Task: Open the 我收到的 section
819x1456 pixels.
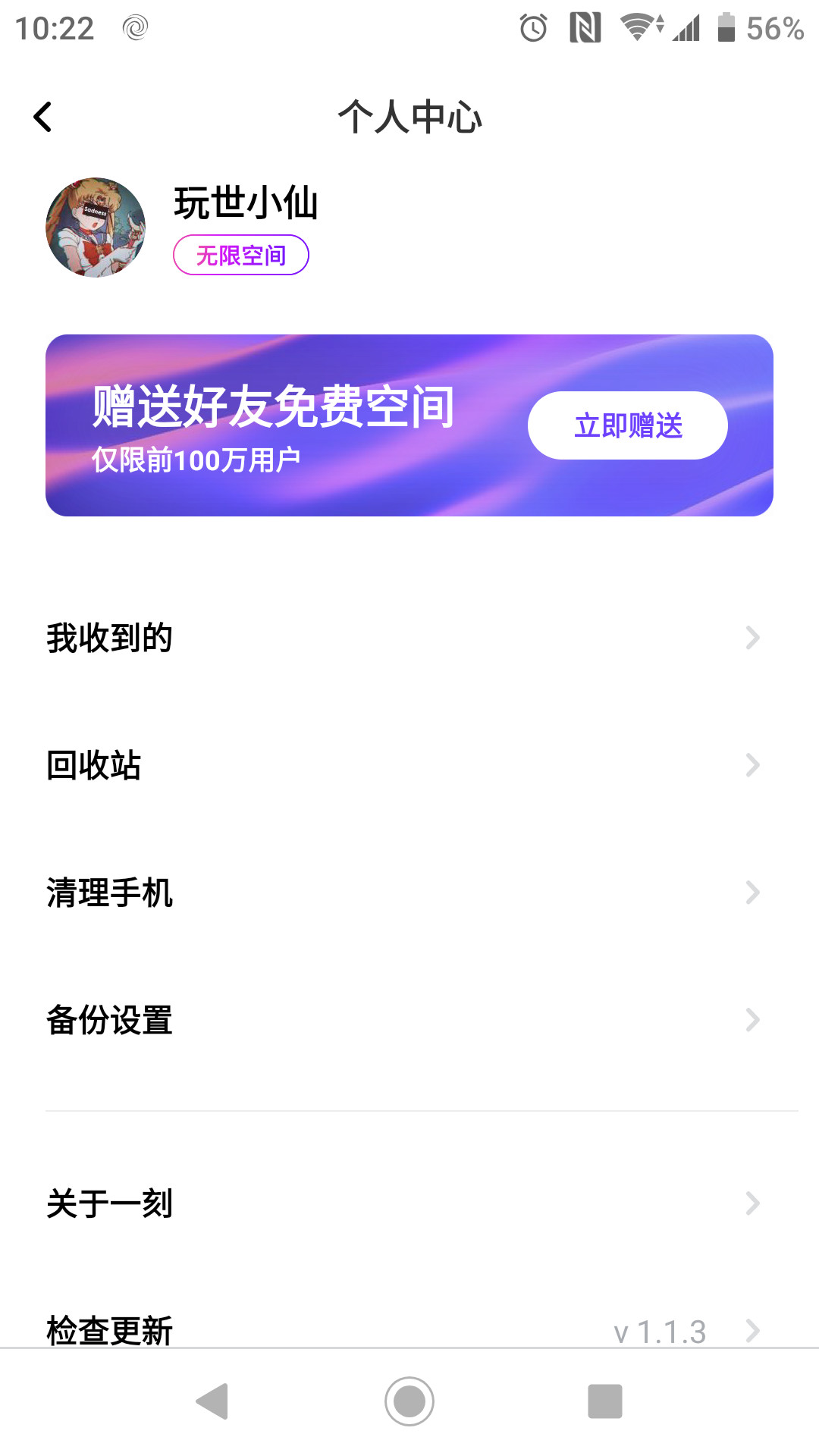Action: (x=109, y=637)
